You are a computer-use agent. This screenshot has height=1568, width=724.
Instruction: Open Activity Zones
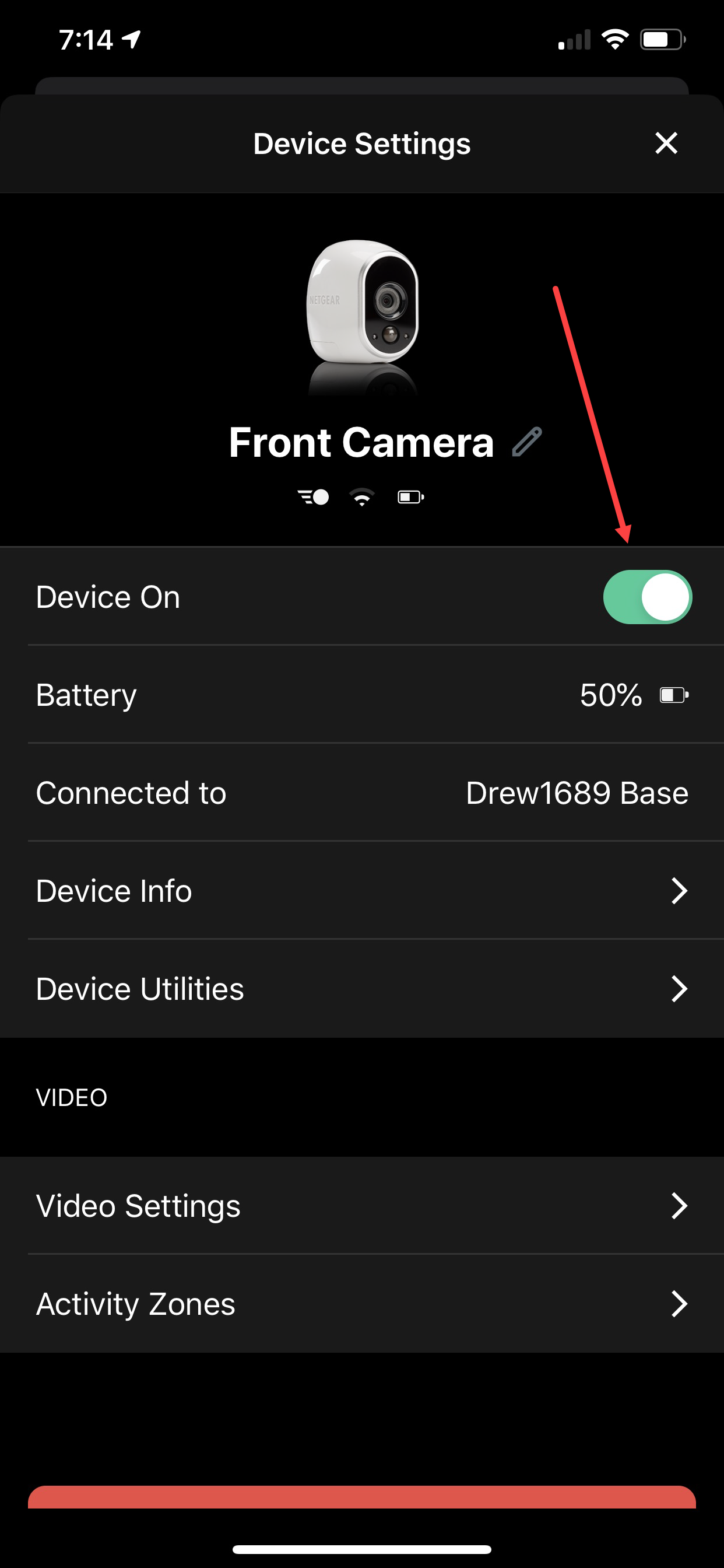pos(362,1304)
